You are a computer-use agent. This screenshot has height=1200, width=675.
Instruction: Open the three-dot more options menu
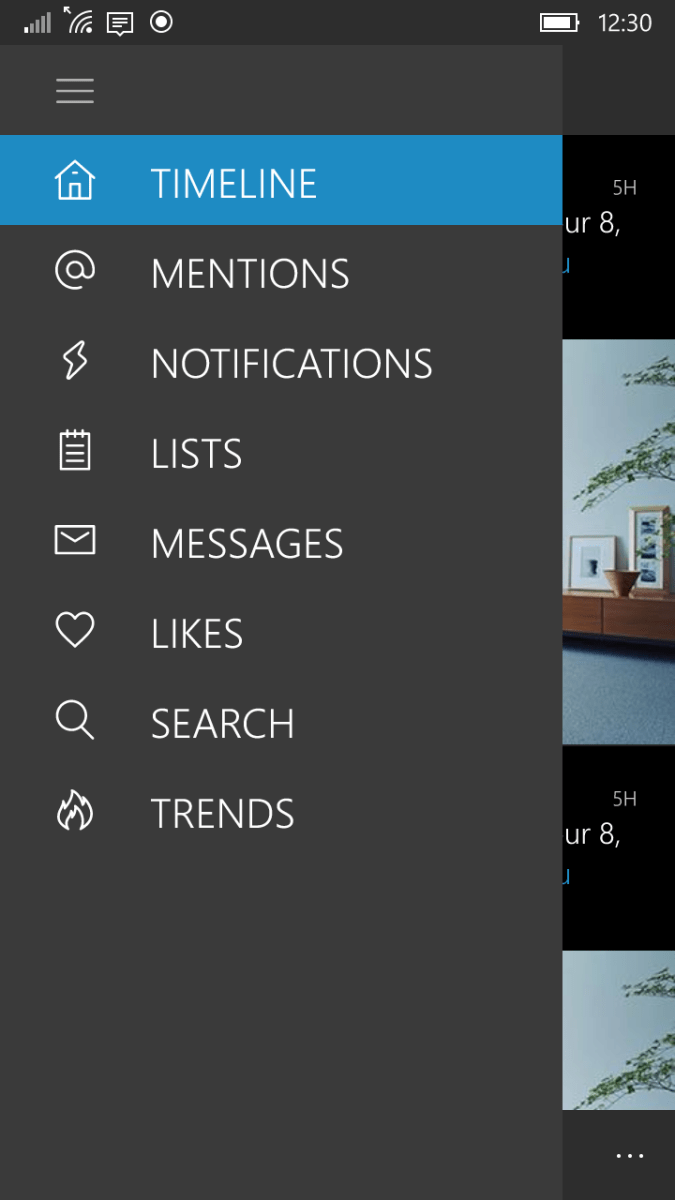(630, 1155)
